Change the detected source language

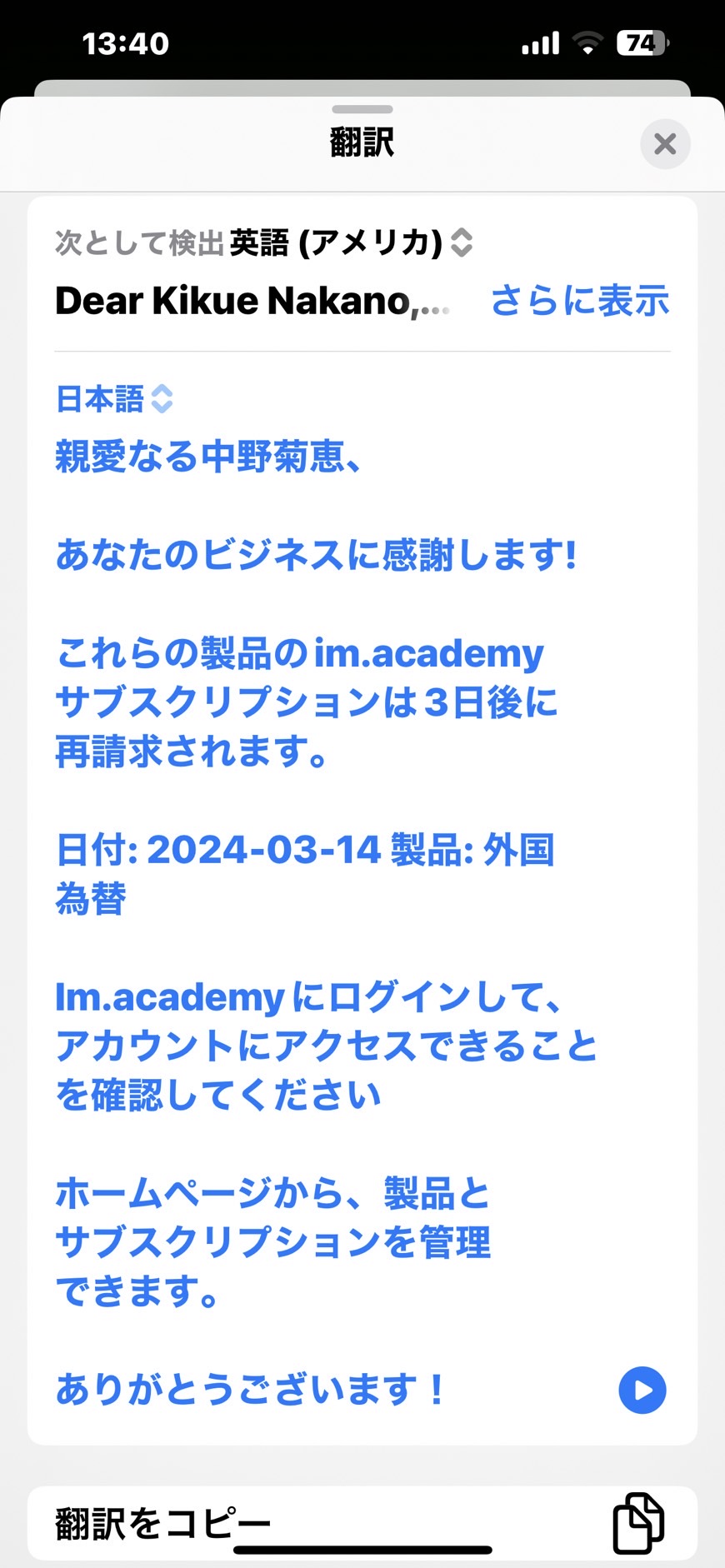[350, 242]
